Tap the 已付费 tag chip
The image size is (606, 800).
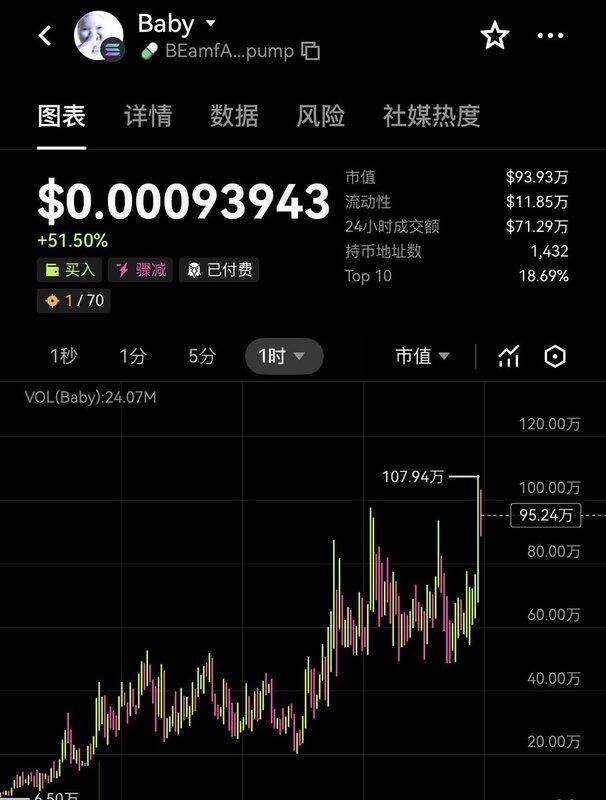click(x=219, y=269)
